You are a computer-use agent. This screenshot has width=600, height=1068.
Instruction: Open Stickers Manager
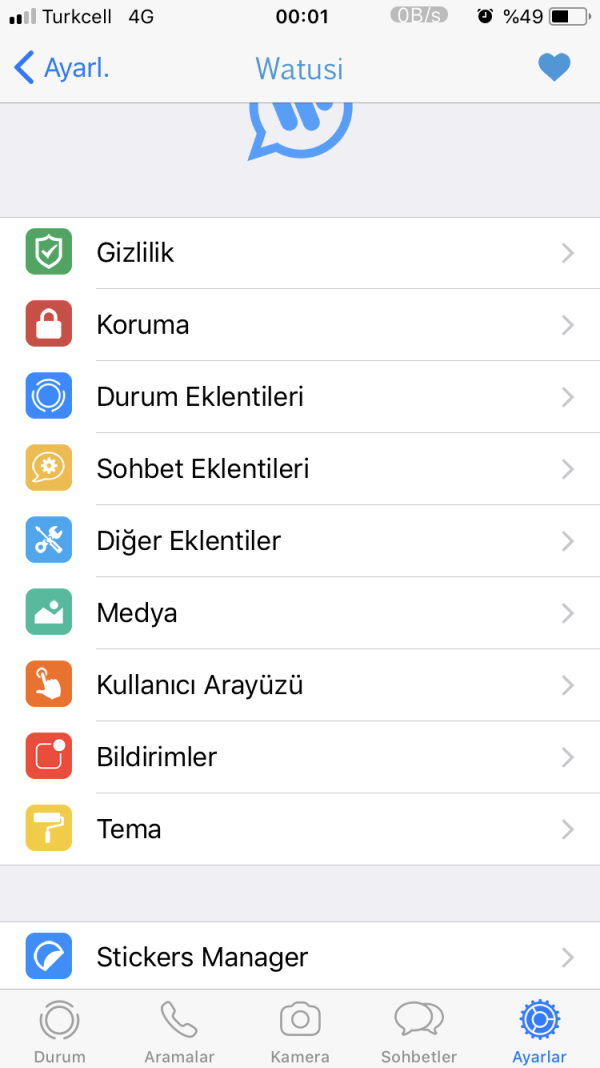(x=300, y=957)
